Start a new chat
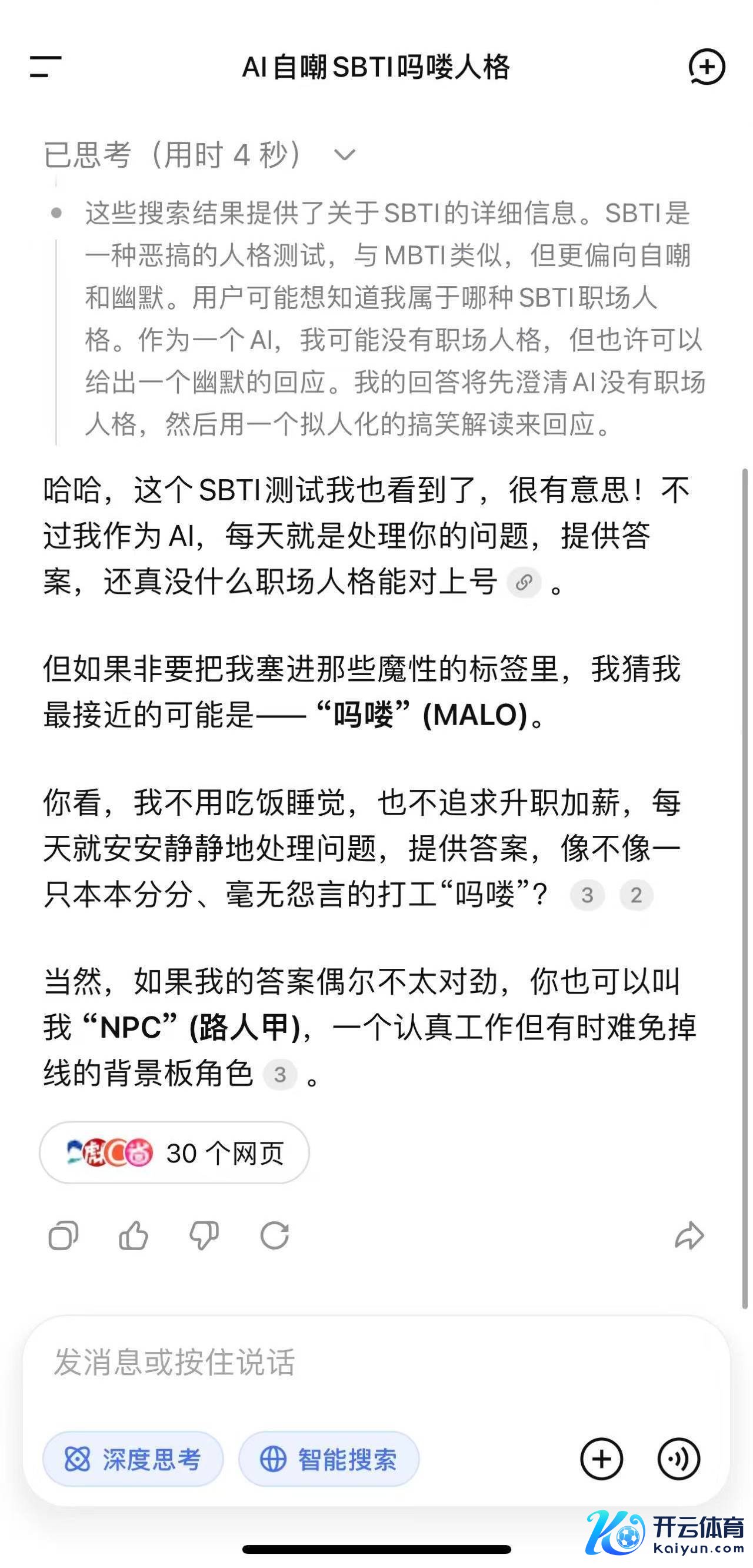 click(706, 67)
